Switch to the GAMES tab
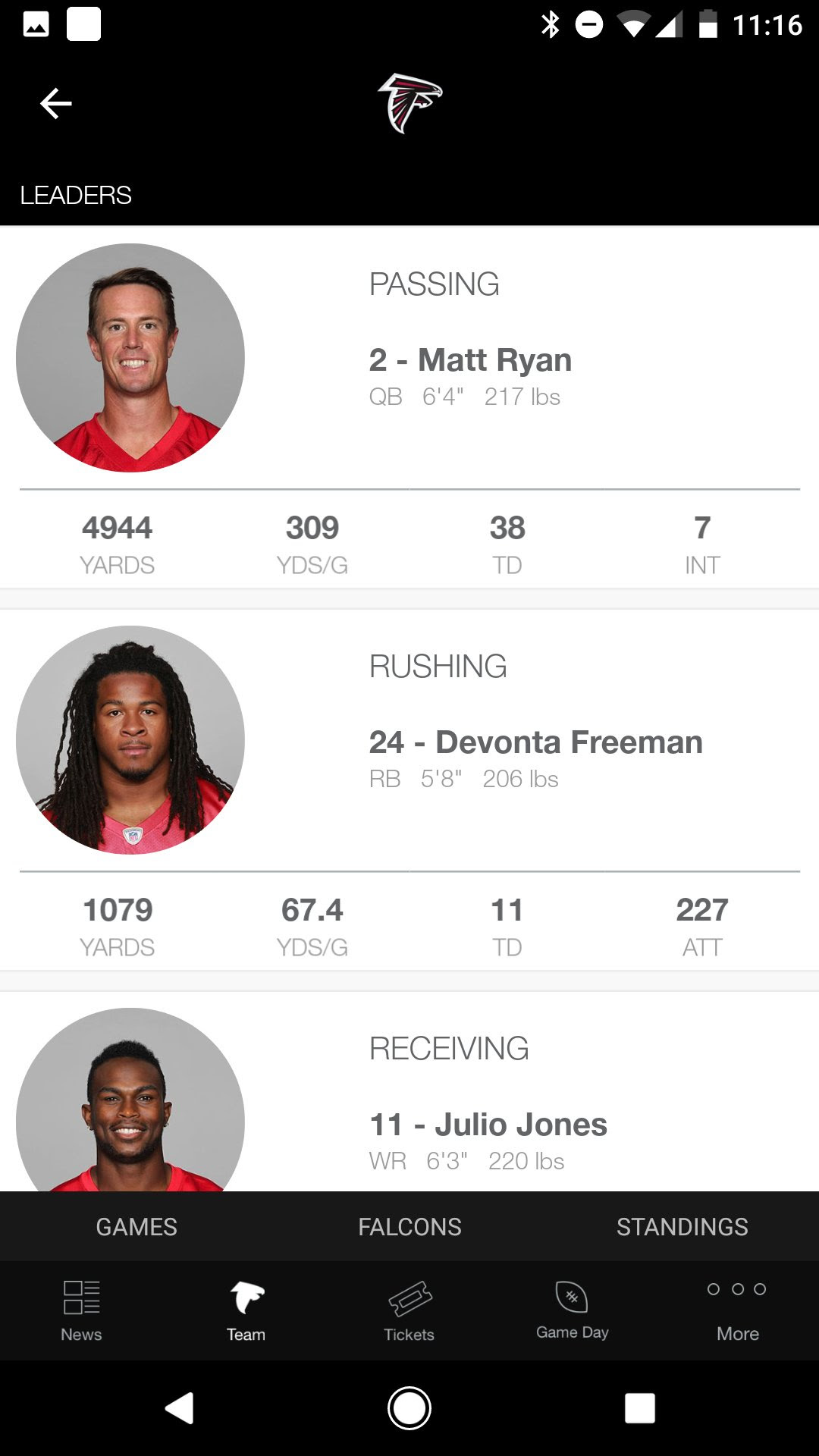 coord(136,1226)
